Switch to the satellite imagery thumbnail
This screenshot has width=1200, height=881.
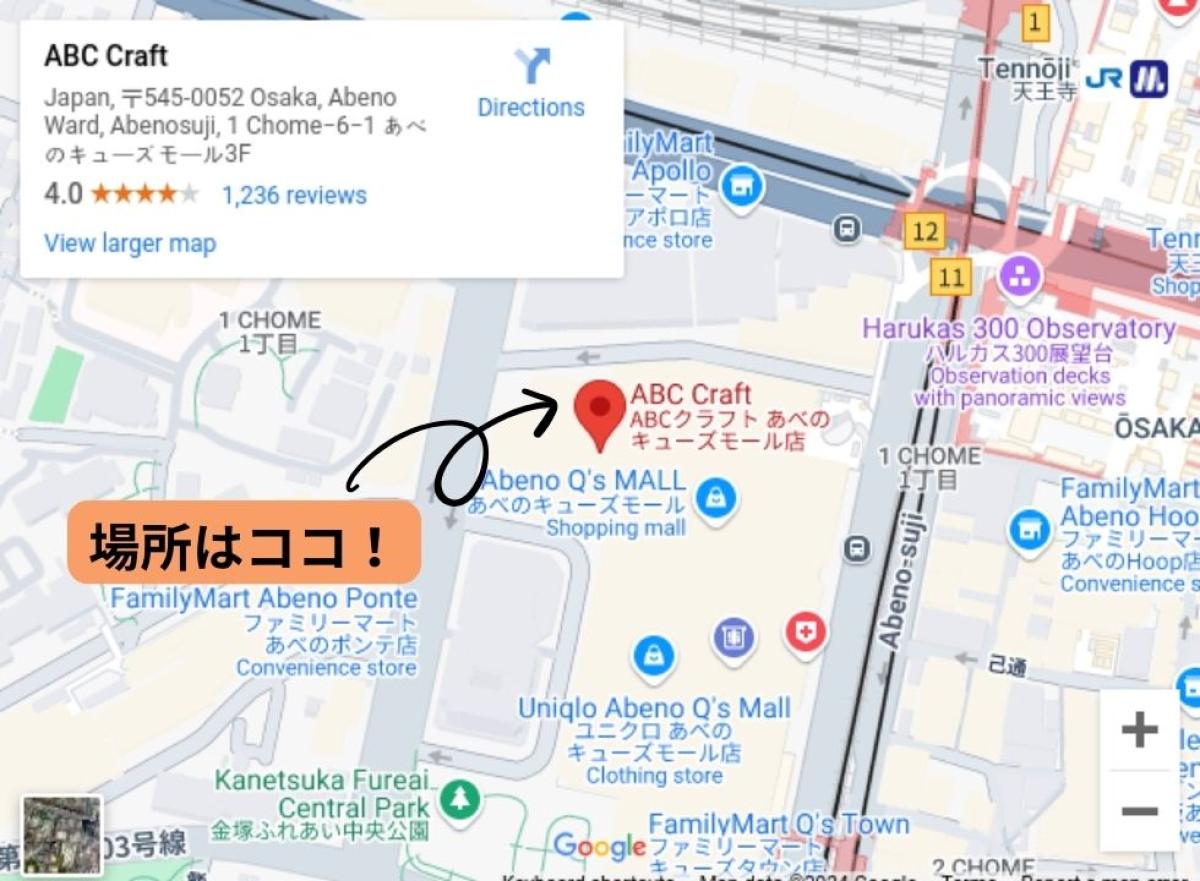tap(62, 835)
